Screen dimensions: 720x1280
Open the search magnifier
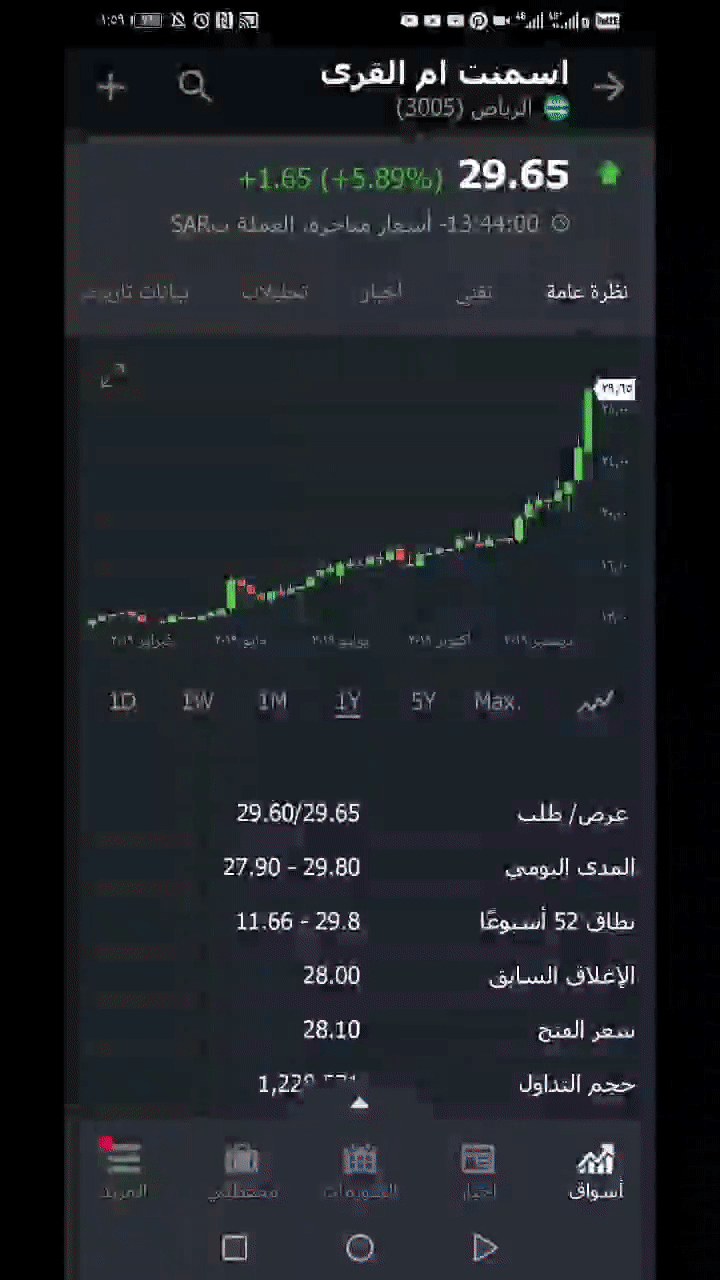pyautogui.click(x=195, y=87)
